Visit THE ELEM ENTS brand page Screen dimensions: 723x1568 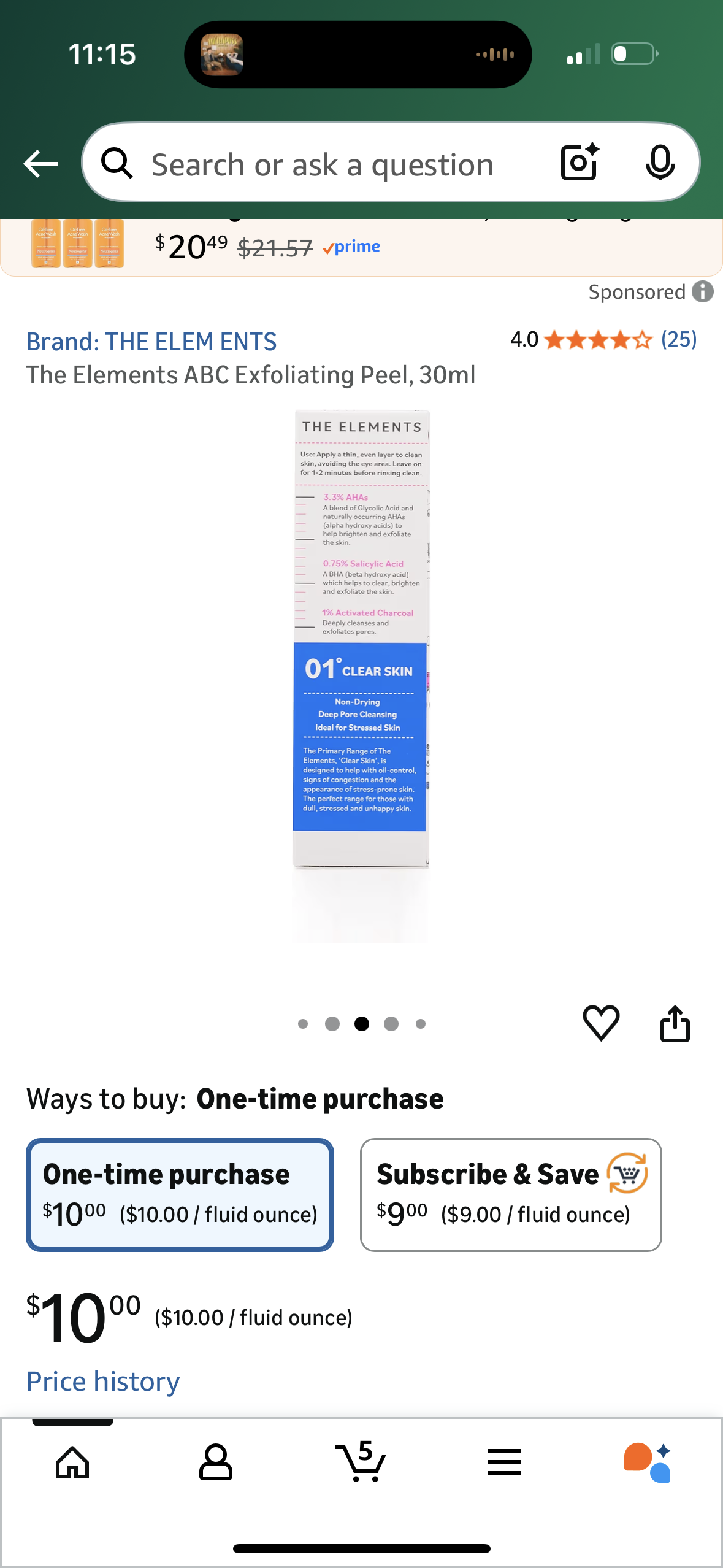[151, 341]
